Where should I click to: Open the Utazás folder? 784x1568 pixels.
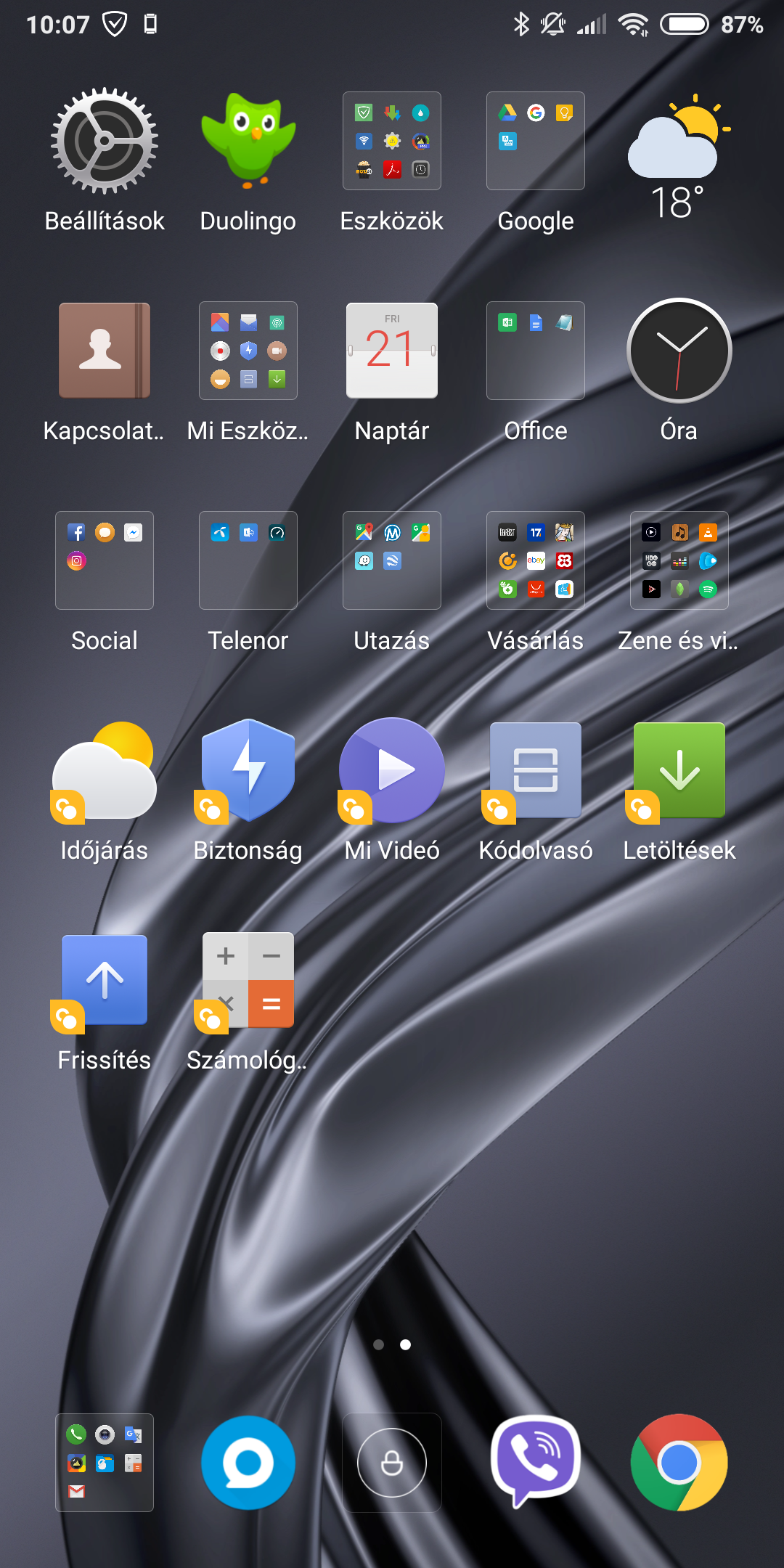(x=392, y=560)
